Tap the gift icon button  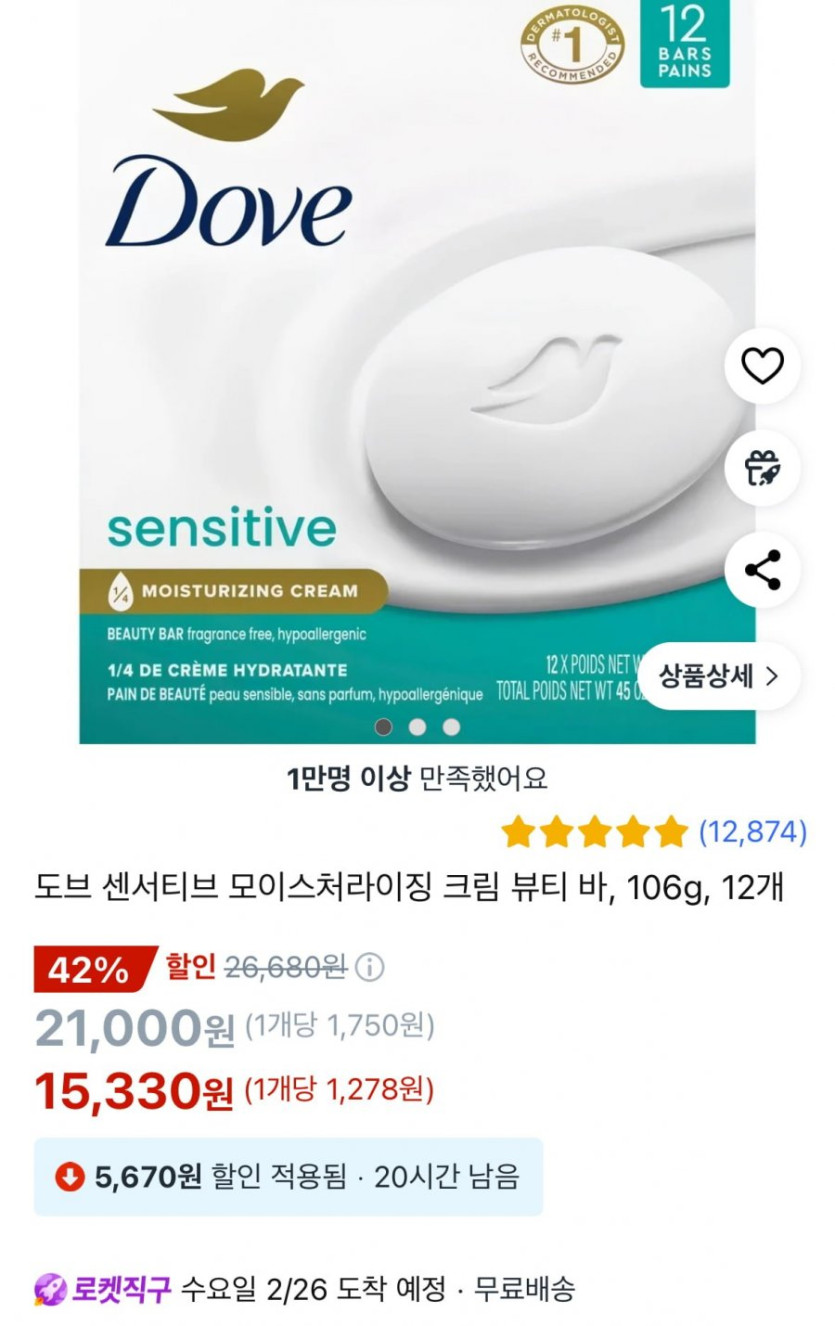point(762,468)
